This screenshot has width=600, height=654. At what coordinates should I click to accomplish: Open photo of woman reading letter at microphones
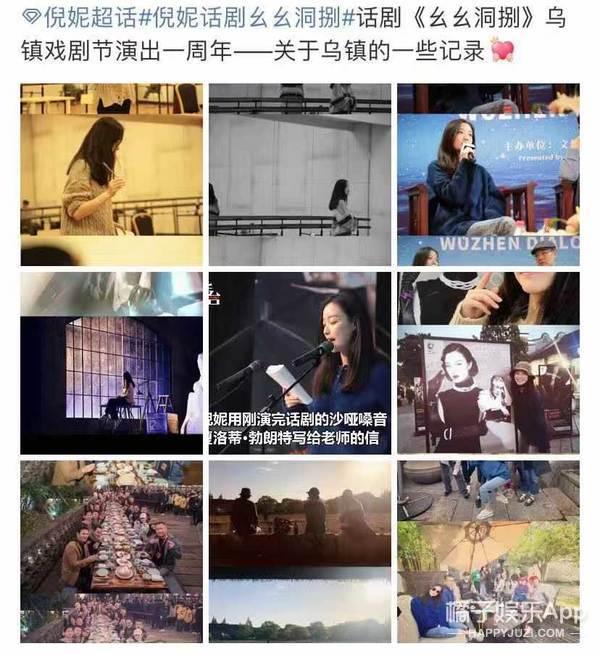pyautogui.click(x=299, y=362)
